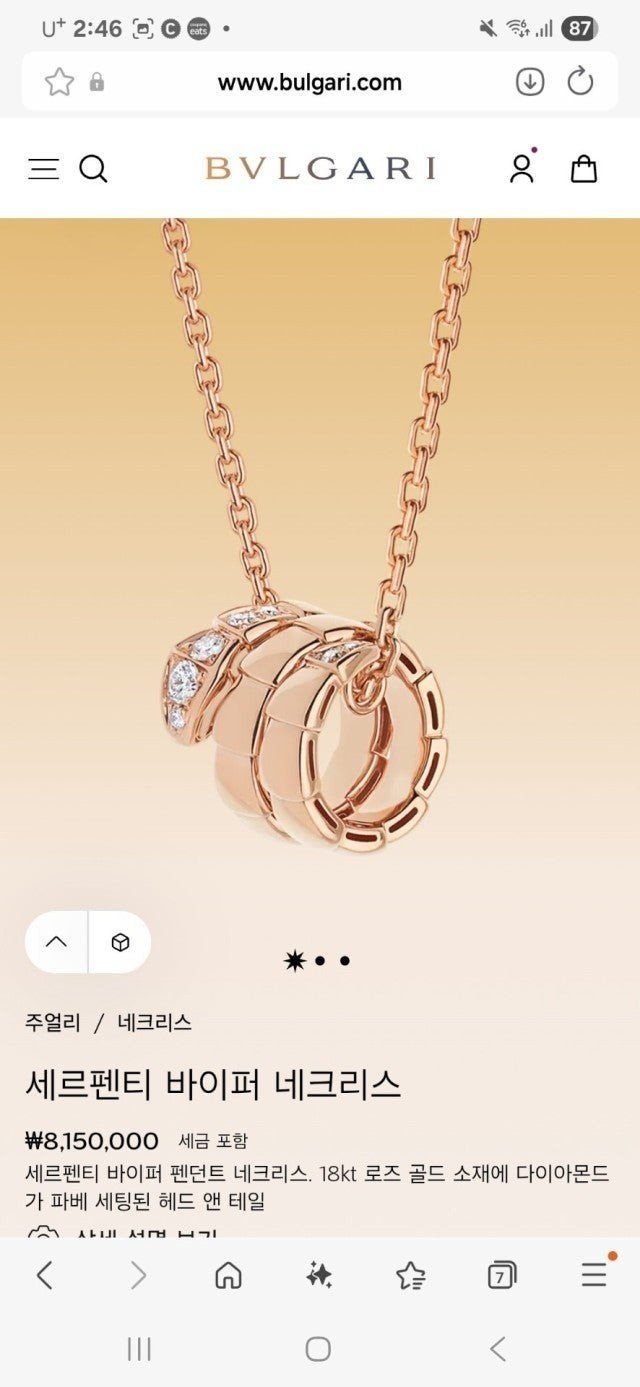
Task: Go to the browser home page
Action: (x=229, y=1275)
